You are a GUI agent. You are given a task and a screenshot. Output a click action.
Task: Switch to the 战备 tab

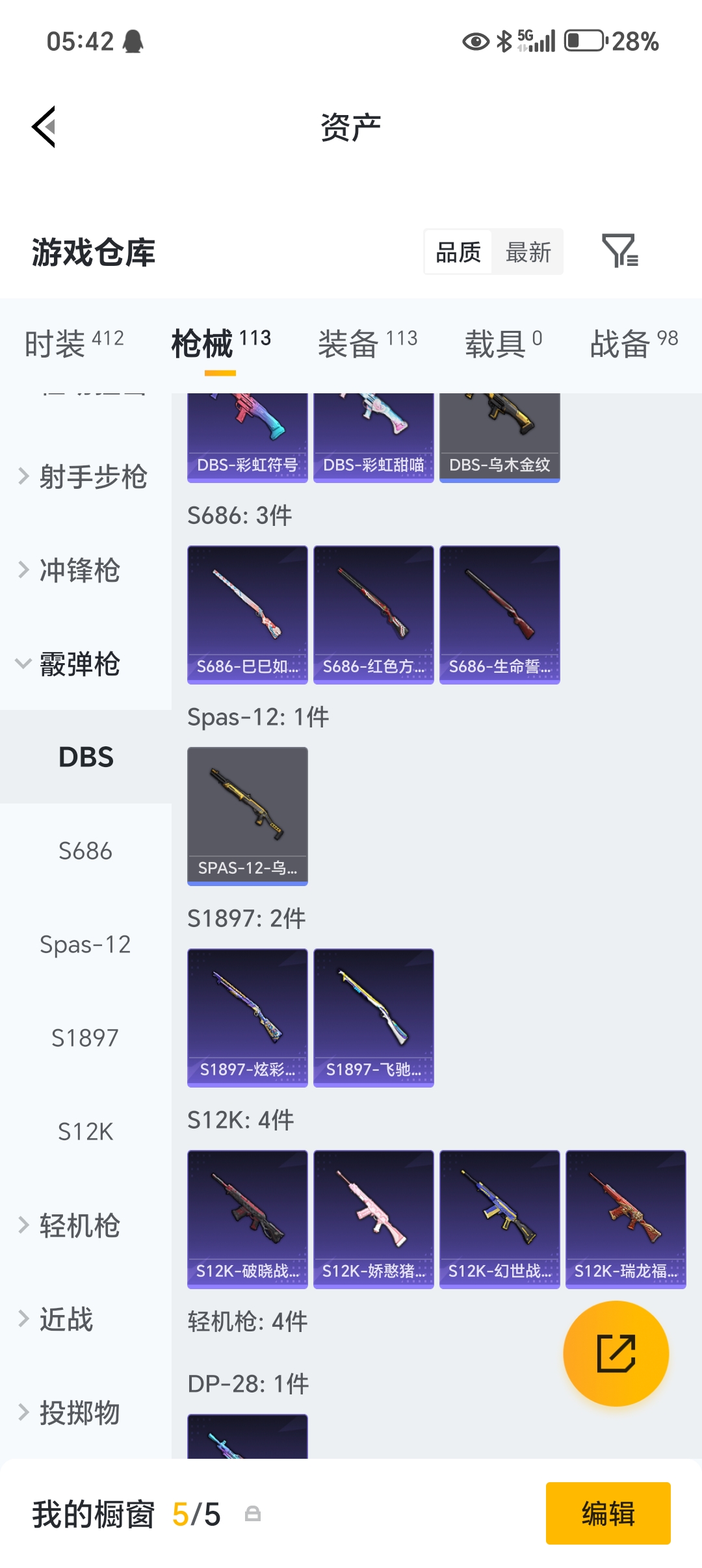click(x=634, y=343)
